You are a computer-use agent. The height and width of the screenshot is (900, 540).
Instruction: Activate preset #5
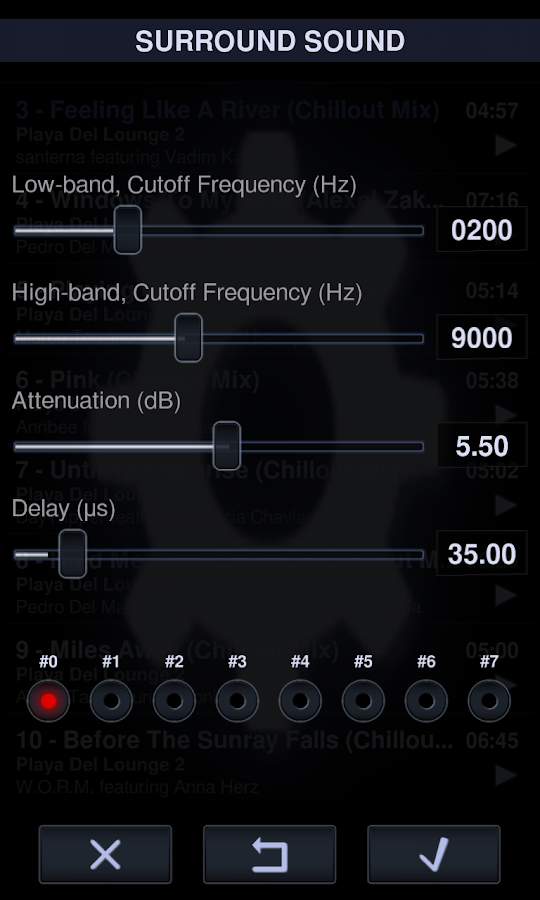(363, 700)
